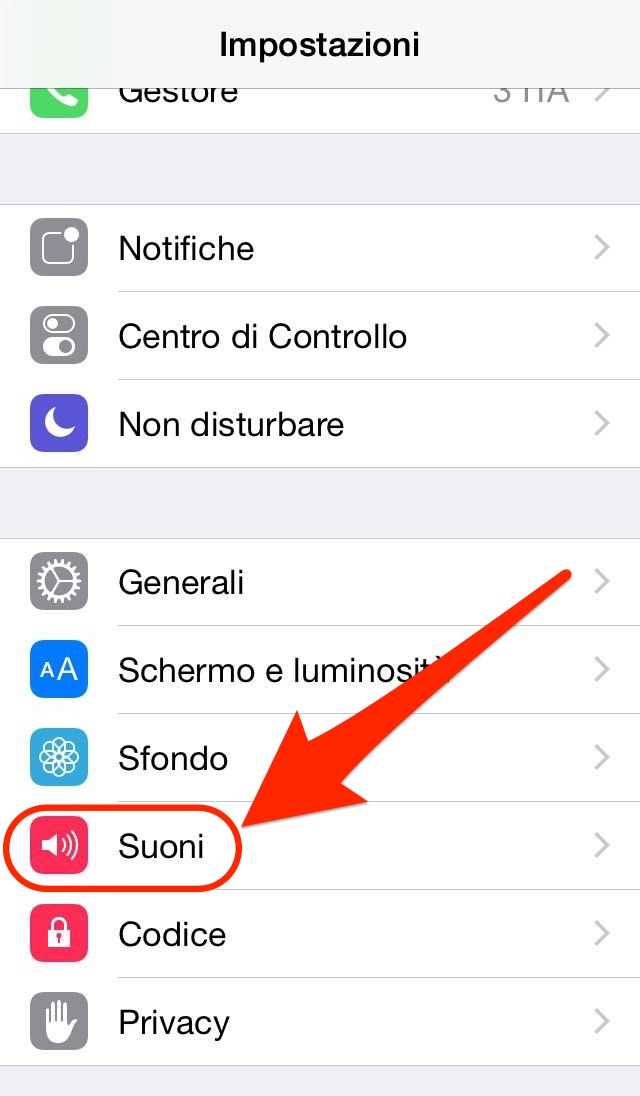Screen dimensions: 640x1096
Task: Open Centro di Controllo settings
Action: (320, 336)
